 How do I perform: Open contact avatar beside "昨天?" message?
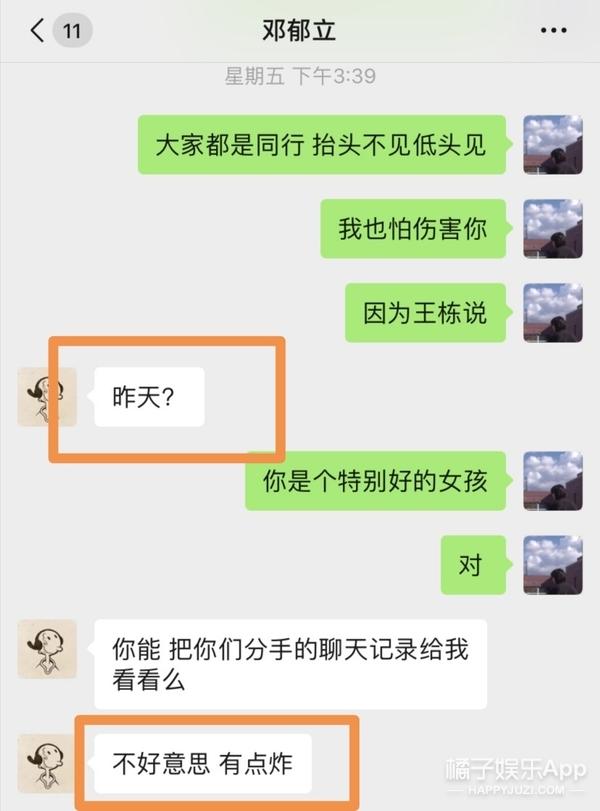tap(47, 396)
